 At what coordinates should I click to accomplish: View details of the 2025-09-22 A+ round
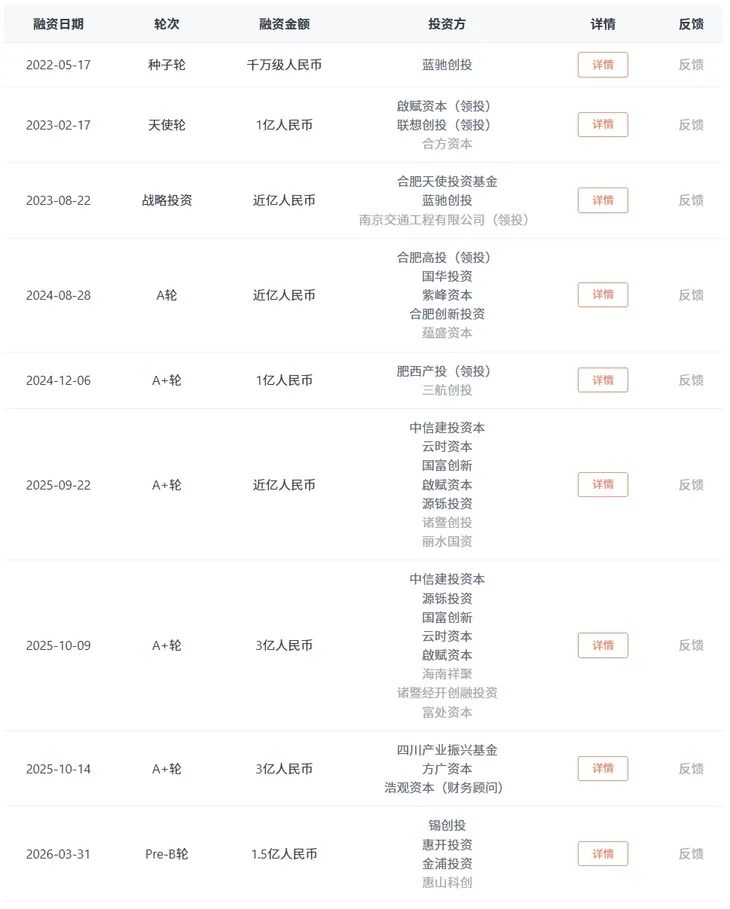point(603,485)
